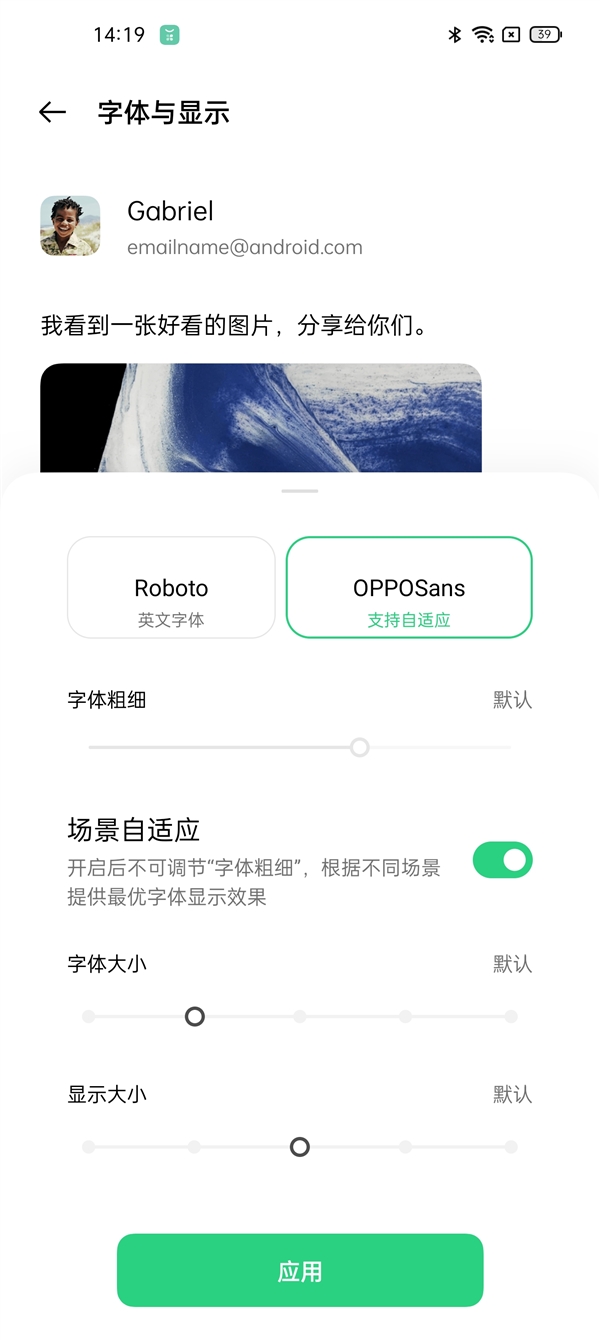The height and width of the screenshot is (1340, 600).
Task: Set 显示大小 to the smallest dot
Action: point(89,1147)
